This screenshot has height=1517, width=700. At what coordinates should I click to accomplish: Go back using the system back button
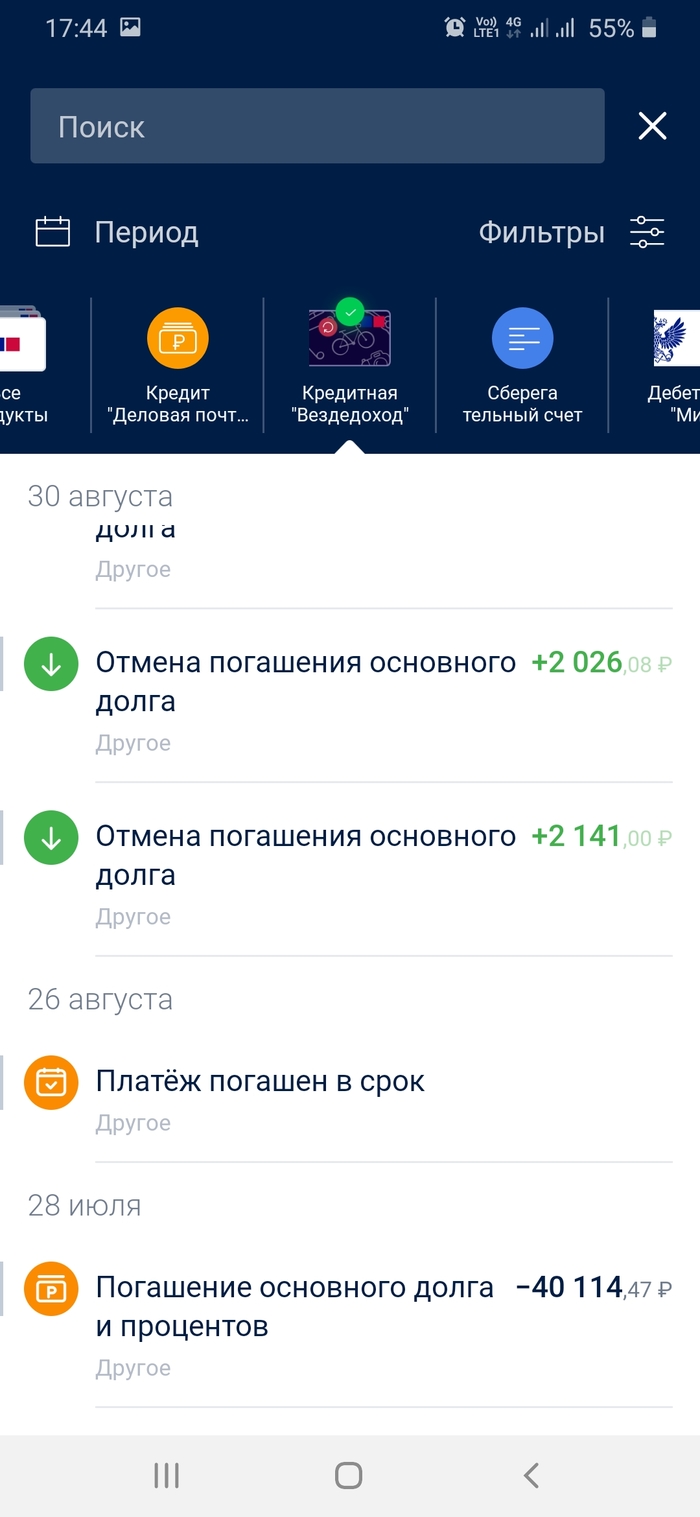(x=531, y=1475)
